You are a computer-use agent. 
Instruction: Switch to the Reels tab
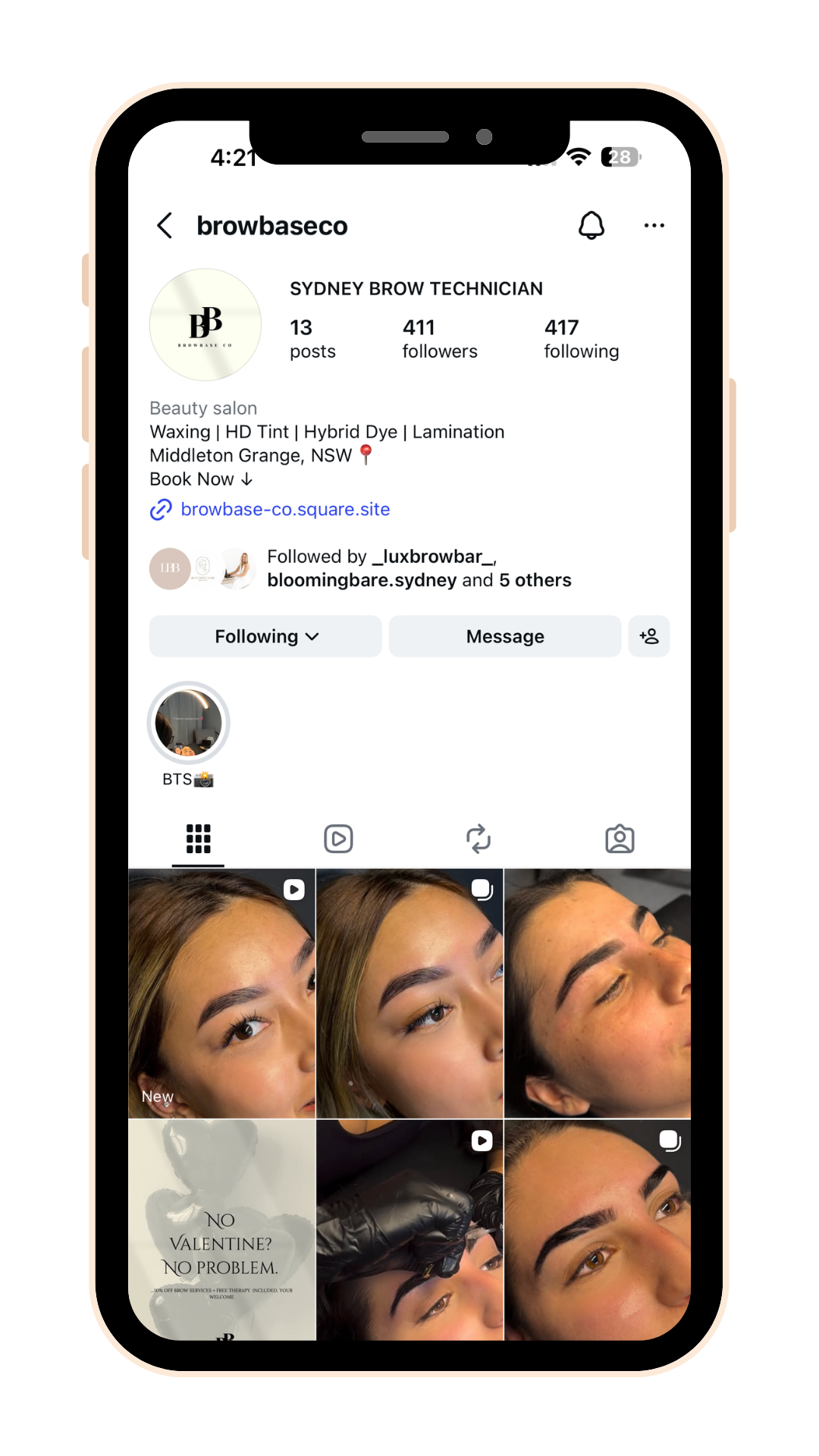pyautogui.click(x=338, y=839)
